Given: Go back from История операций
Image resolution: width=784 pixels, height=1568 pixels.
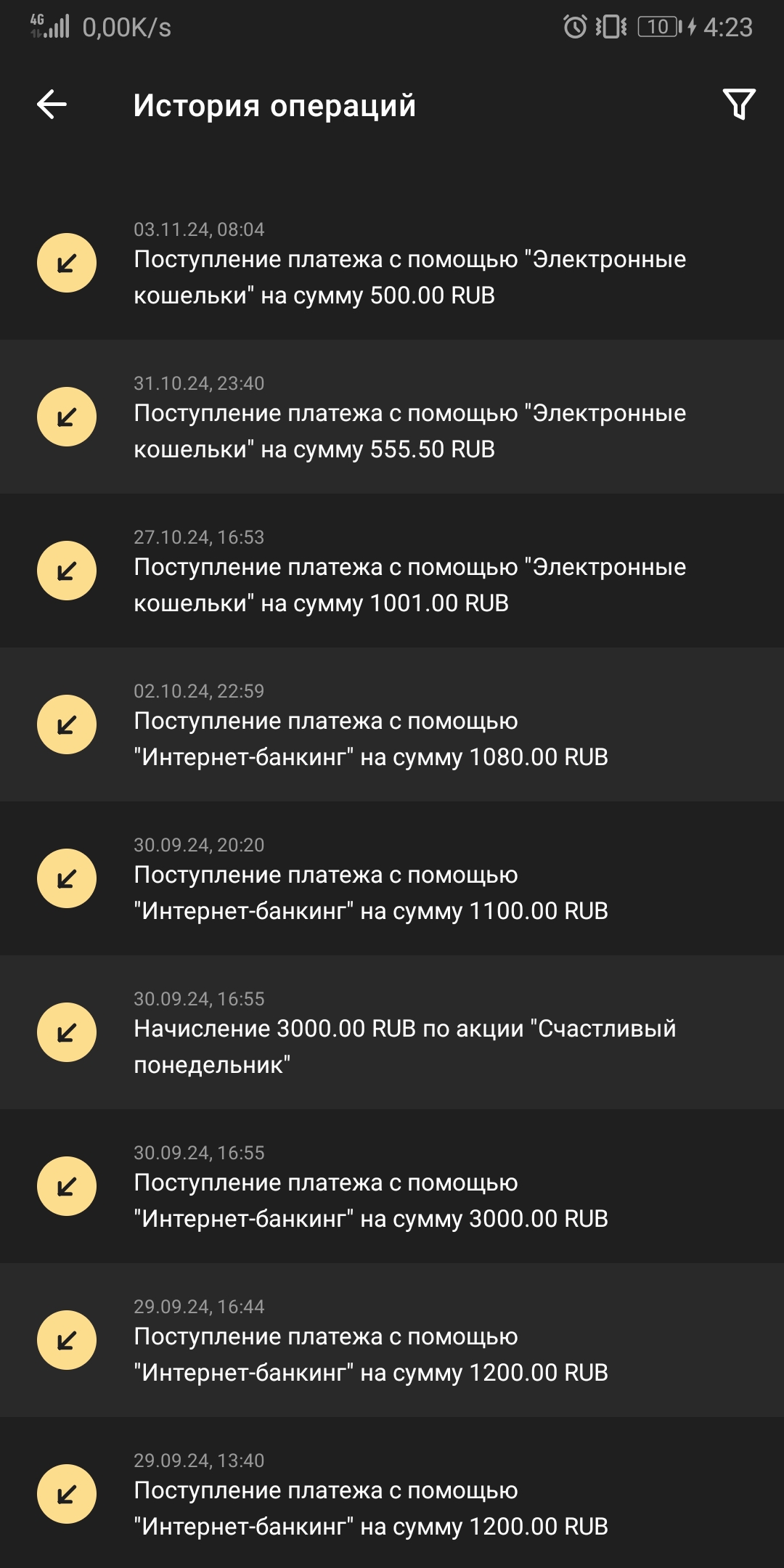Looking at the screenshot, I should [x=52, y=105].
